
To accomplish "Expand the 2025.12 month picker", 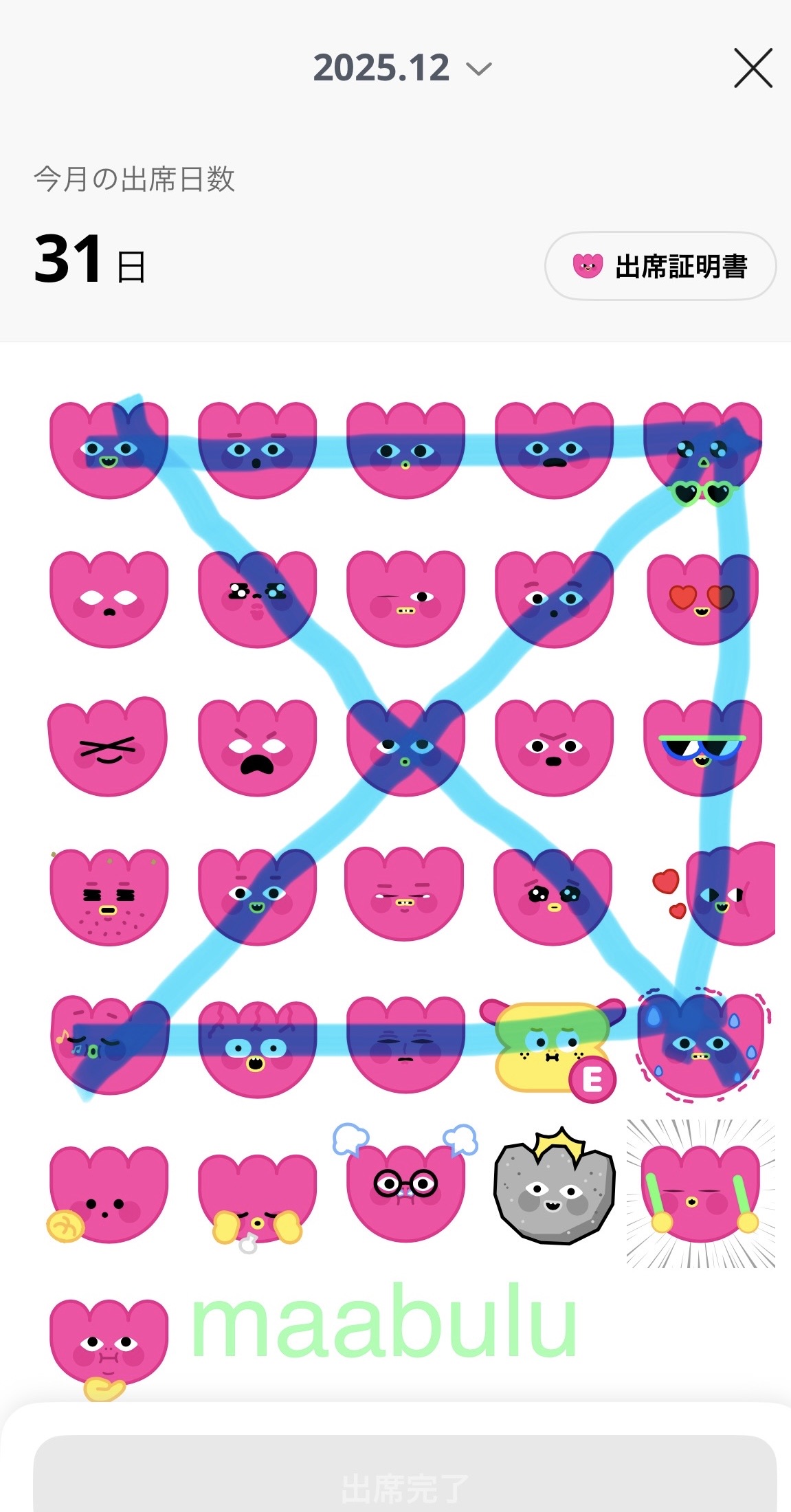I will [402, 68].
